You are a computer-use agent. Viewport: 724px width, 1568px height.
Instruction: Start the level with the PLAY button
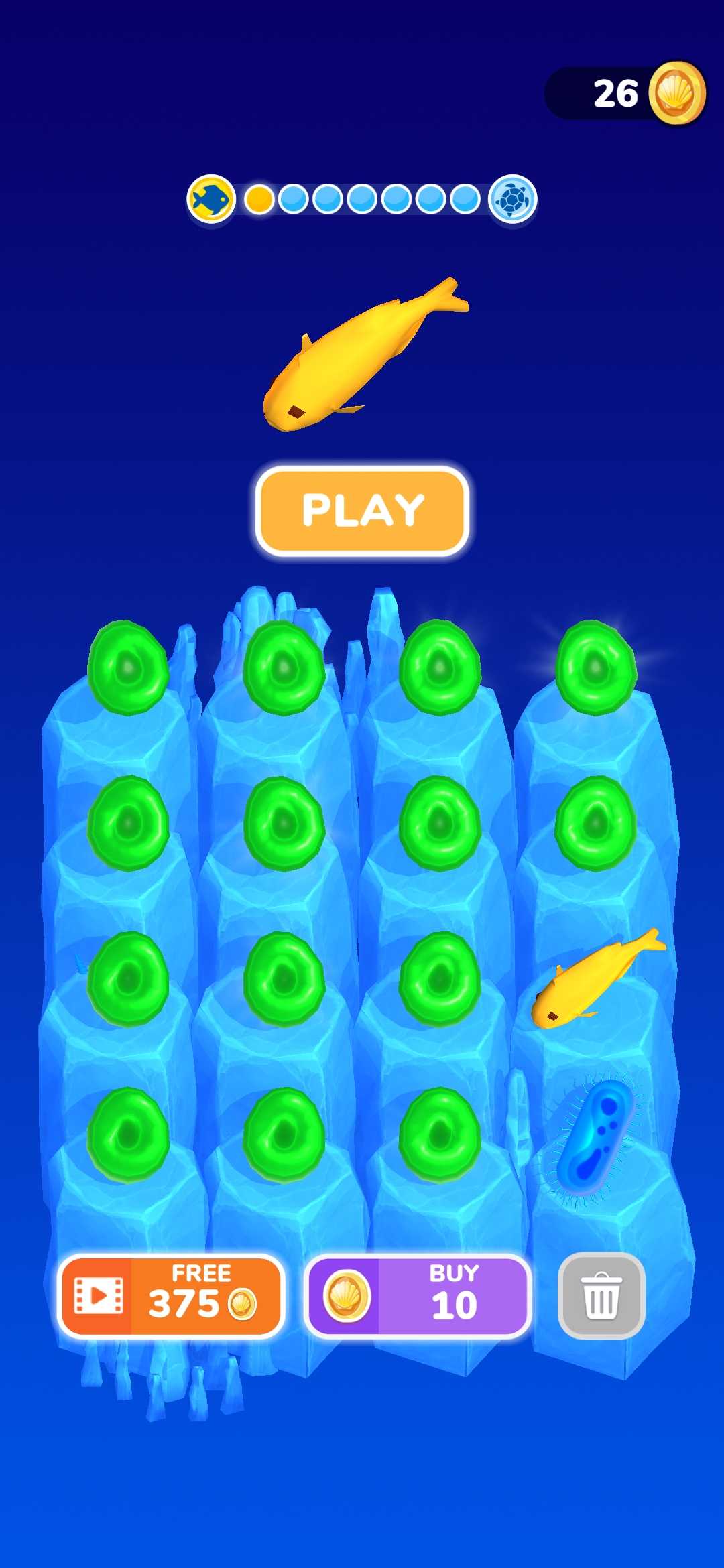click(x=362, y=511)
